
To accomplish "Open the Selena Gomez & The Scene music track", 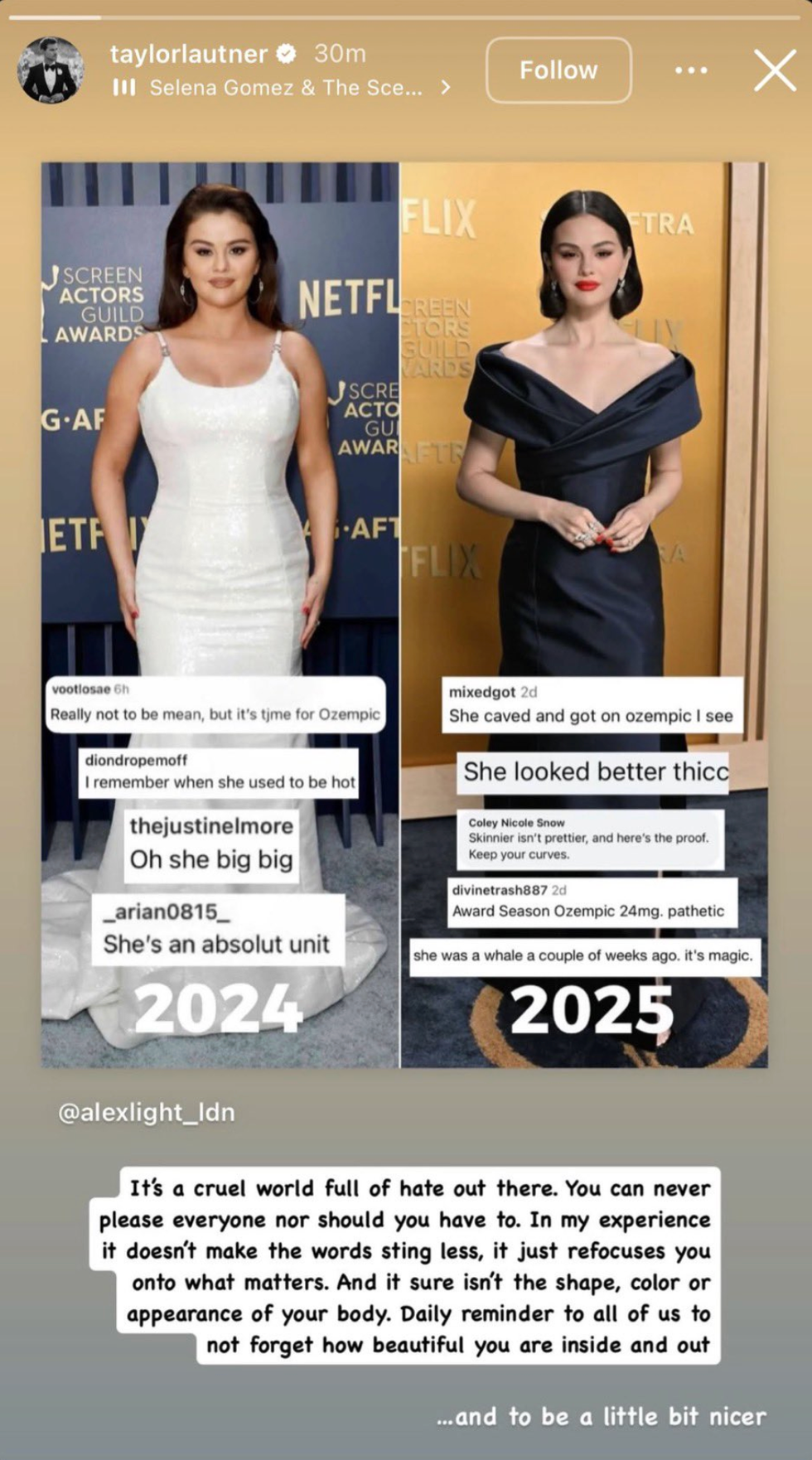I will pos(286,88).
